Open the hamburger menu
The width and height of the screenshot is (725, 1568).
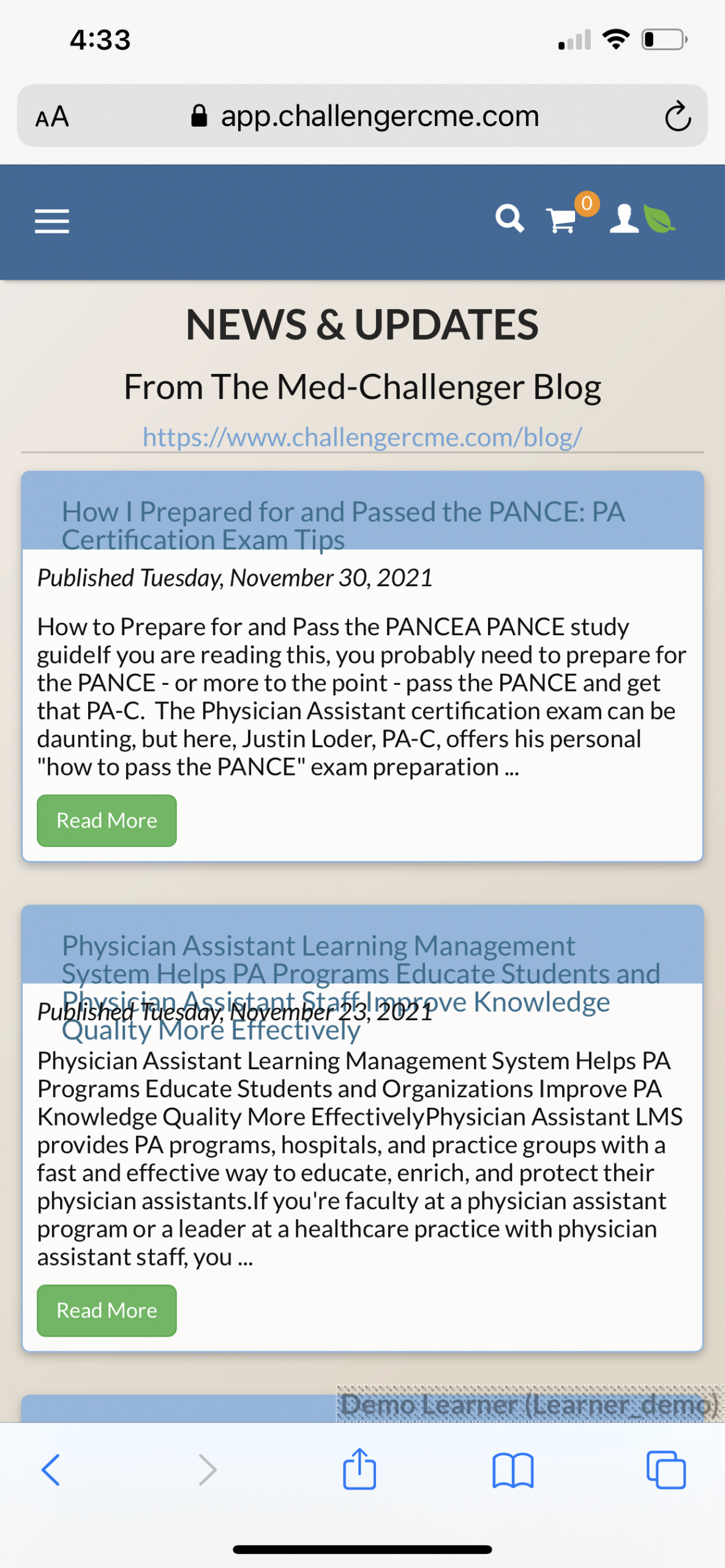(52, 221)
